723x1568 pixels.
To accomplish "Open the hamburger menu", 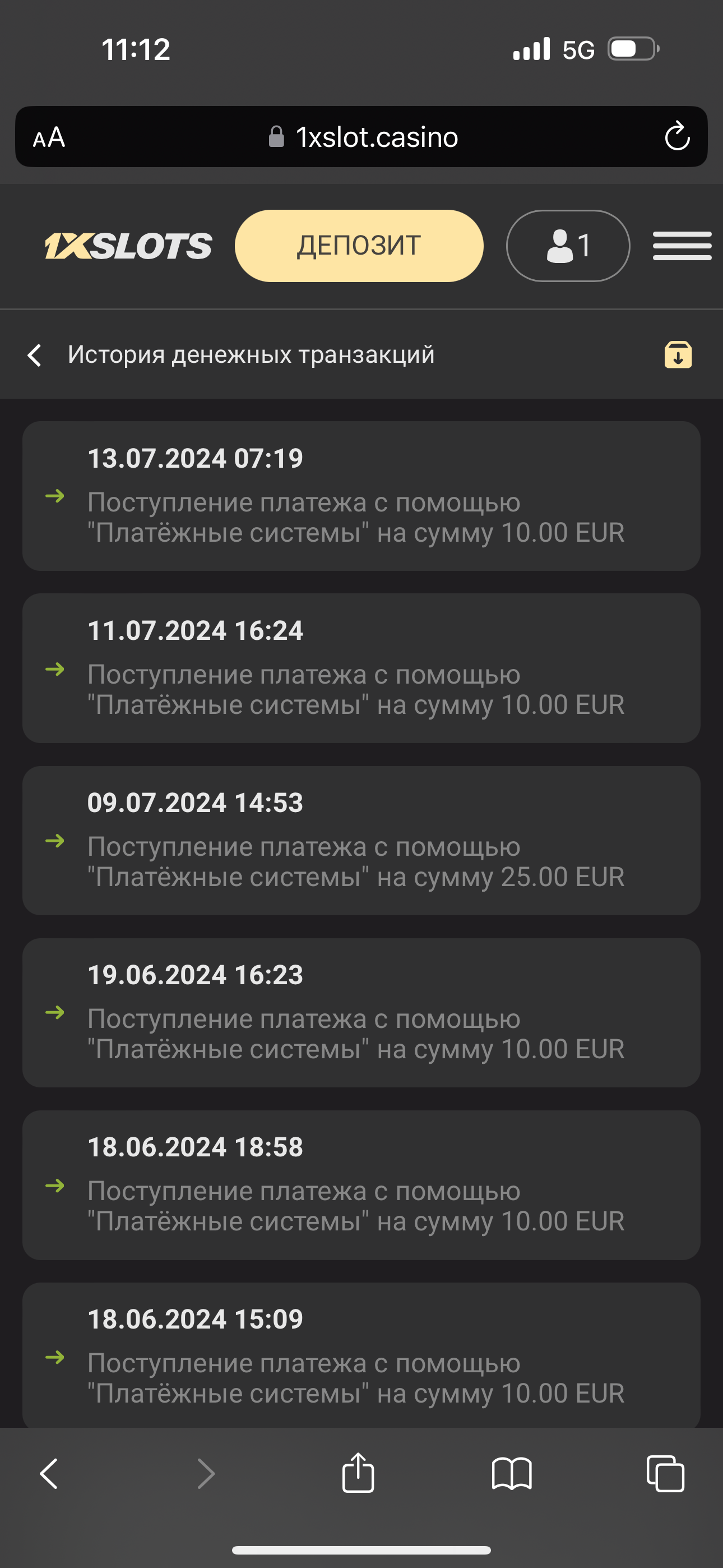I will click(x=682, y=246).
